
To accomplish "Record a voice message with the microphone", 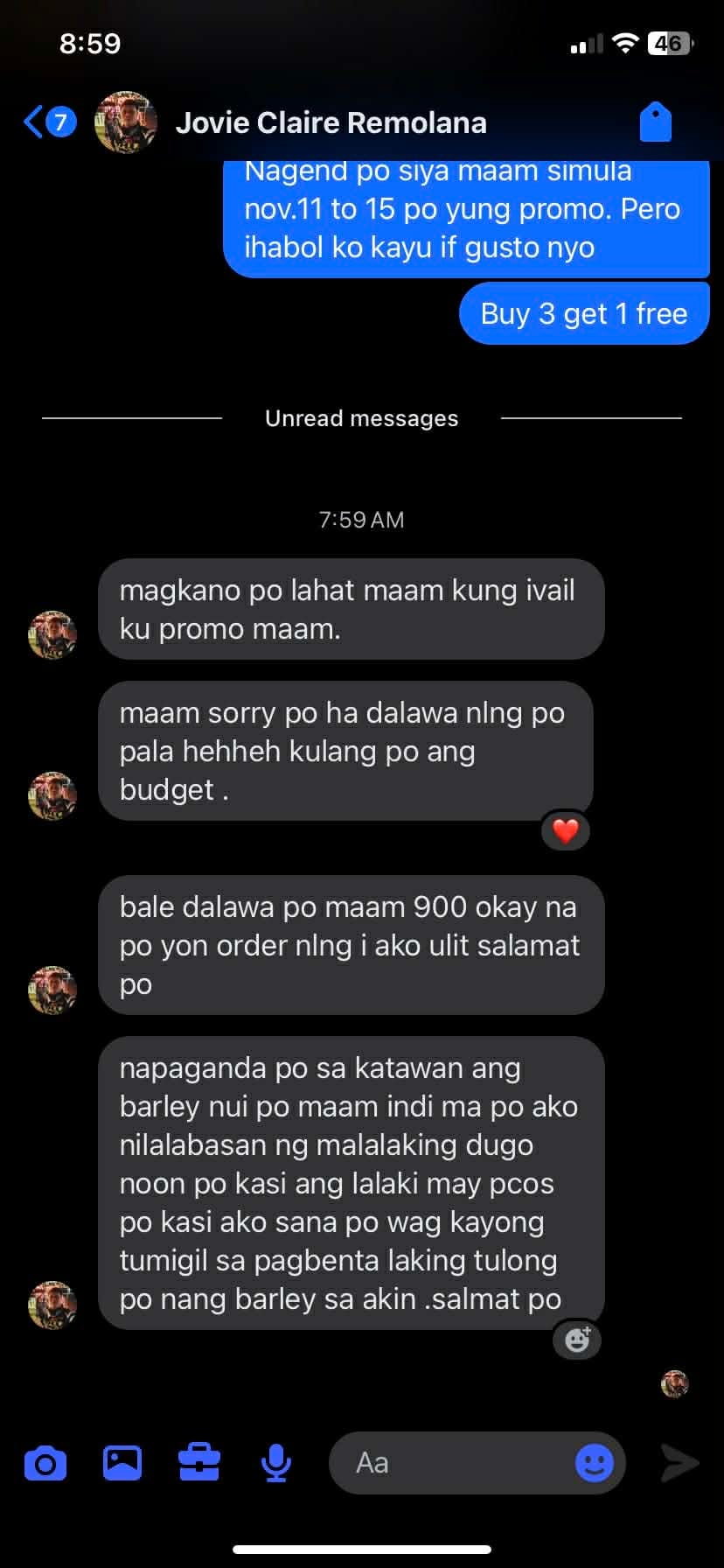I will 276,1461.
